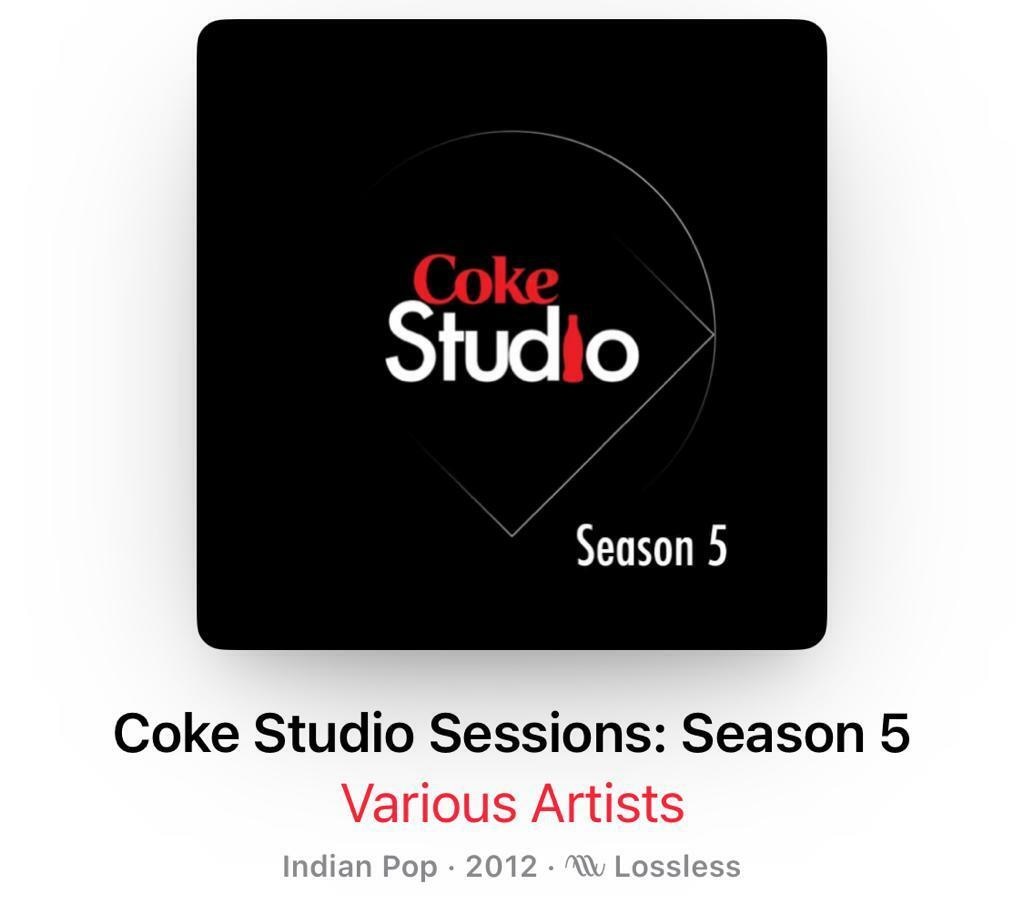1024x915 pixels.
Task: Tap the Lossless audio quality badge
Action: click(x=653, y=866)
